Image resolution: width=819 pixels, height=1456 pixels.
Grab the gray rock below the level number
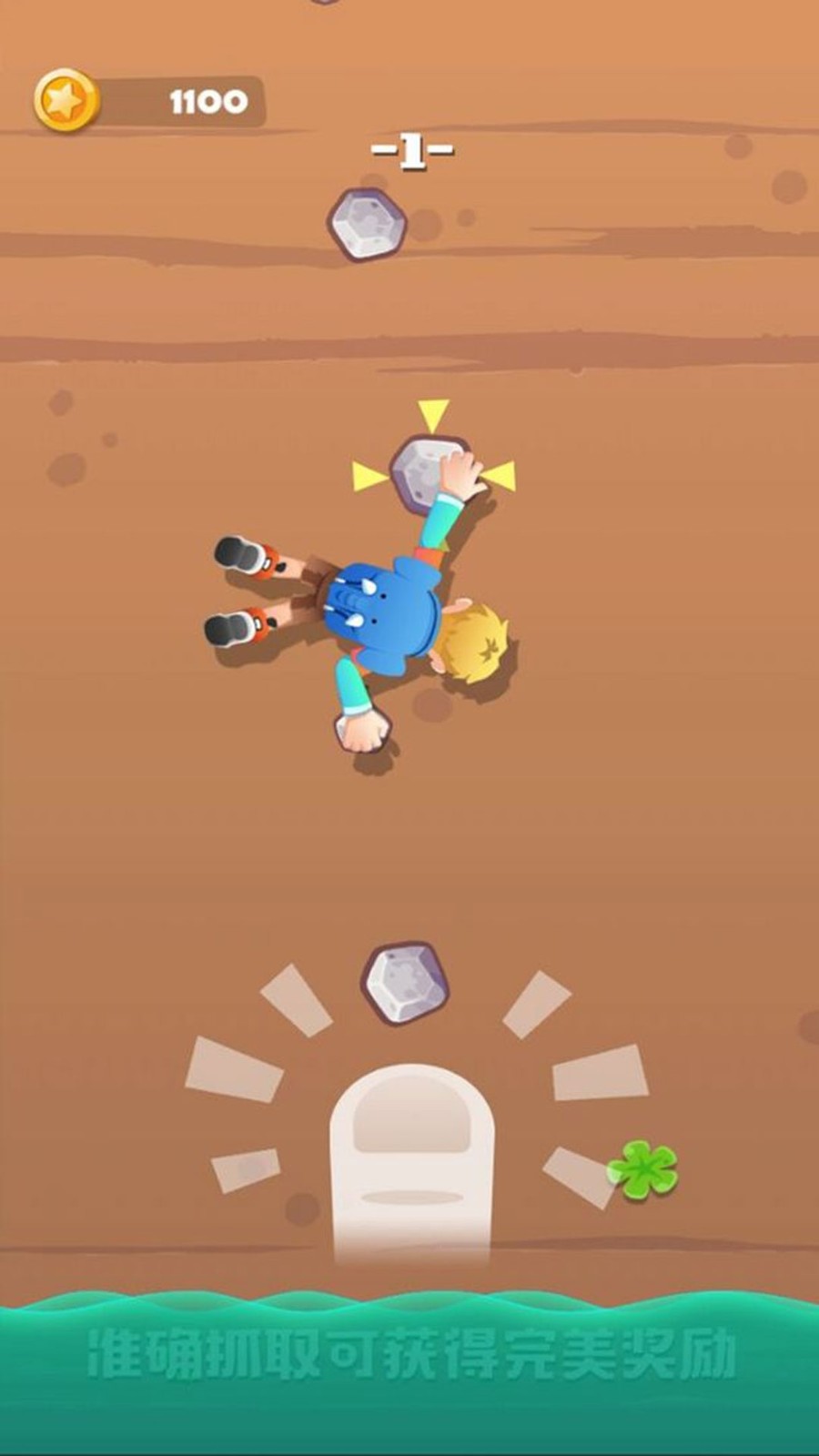pos(367,224)
